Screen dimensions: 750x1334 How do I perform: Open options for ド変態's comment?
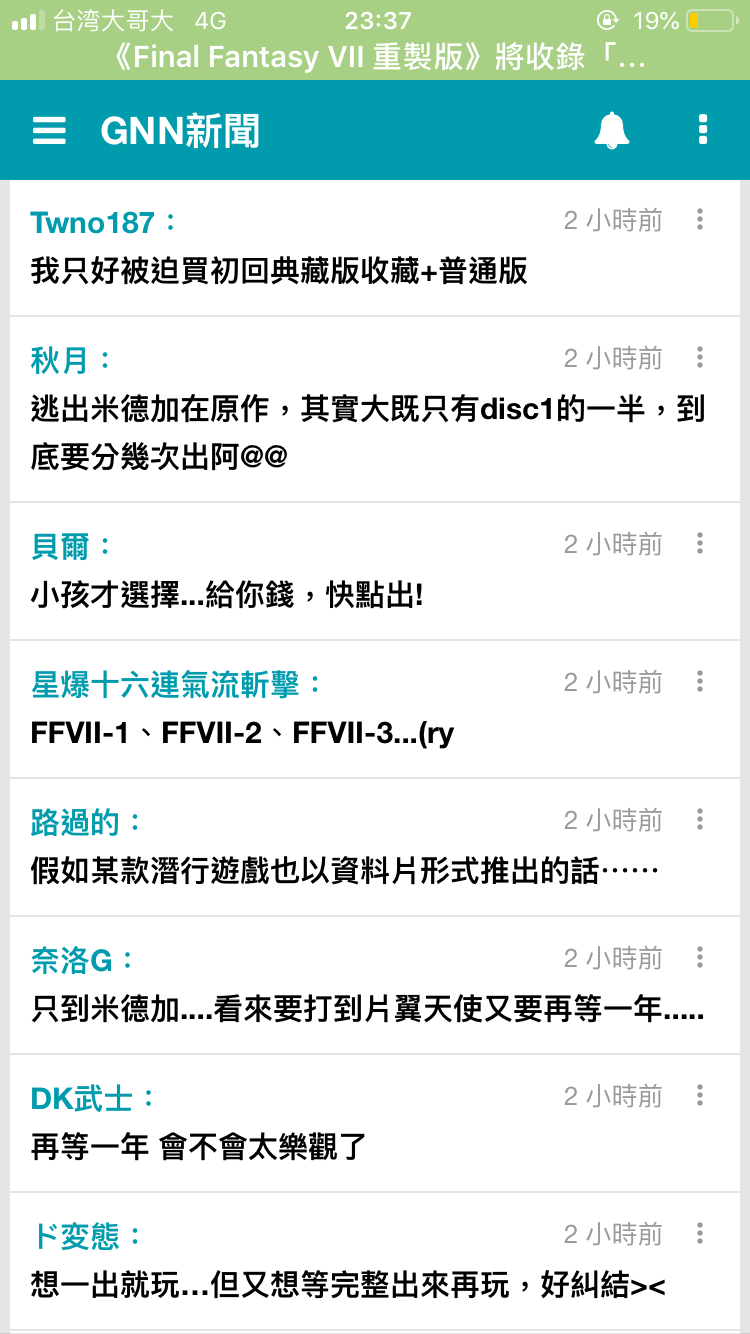[x=700, y=1234]
